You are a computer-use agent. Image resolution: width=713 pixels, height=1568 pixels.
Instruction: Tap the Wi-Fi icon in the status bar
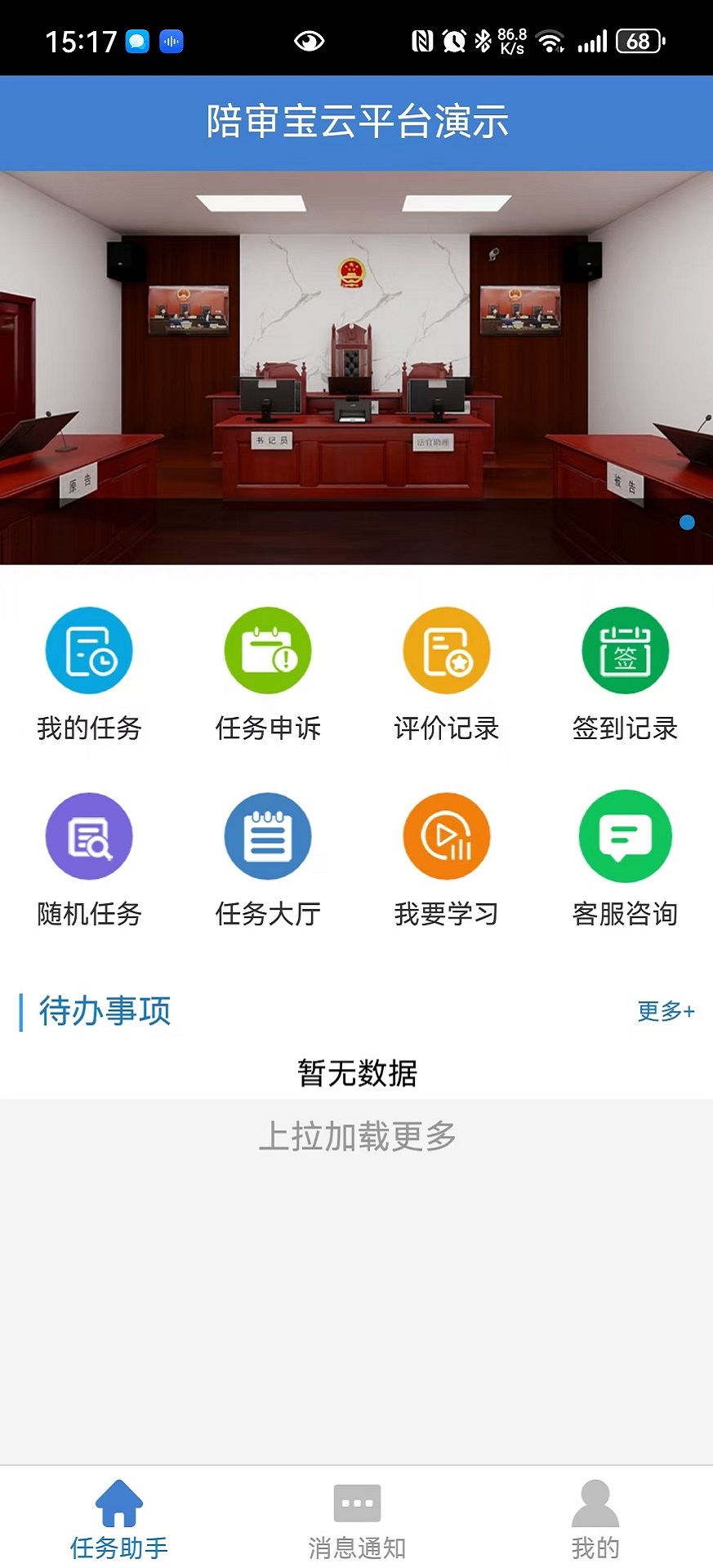point(551,39)
